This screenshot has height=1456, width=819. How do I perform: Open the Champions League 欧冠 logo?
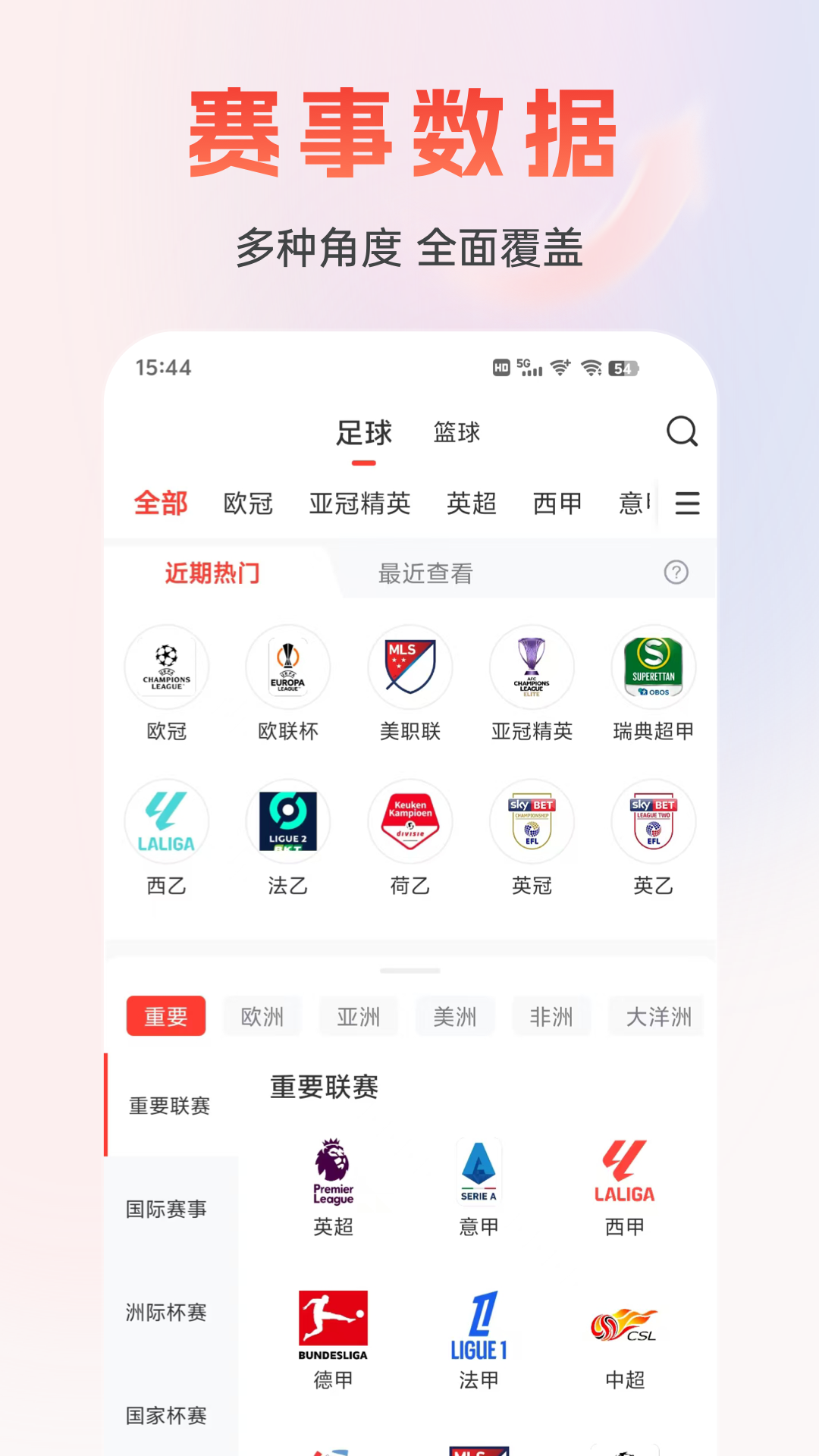[x=166, y=667]
